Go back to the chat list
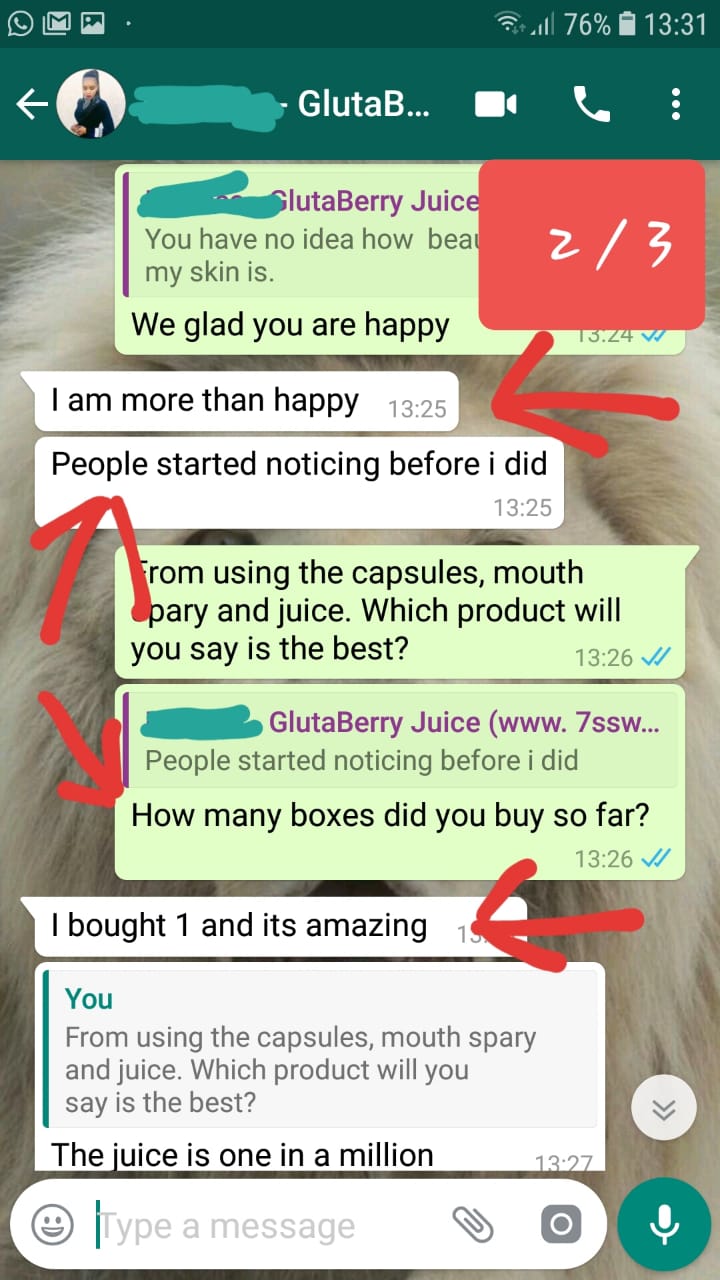This screenshot has width=720, height=1280. (30, 104)
